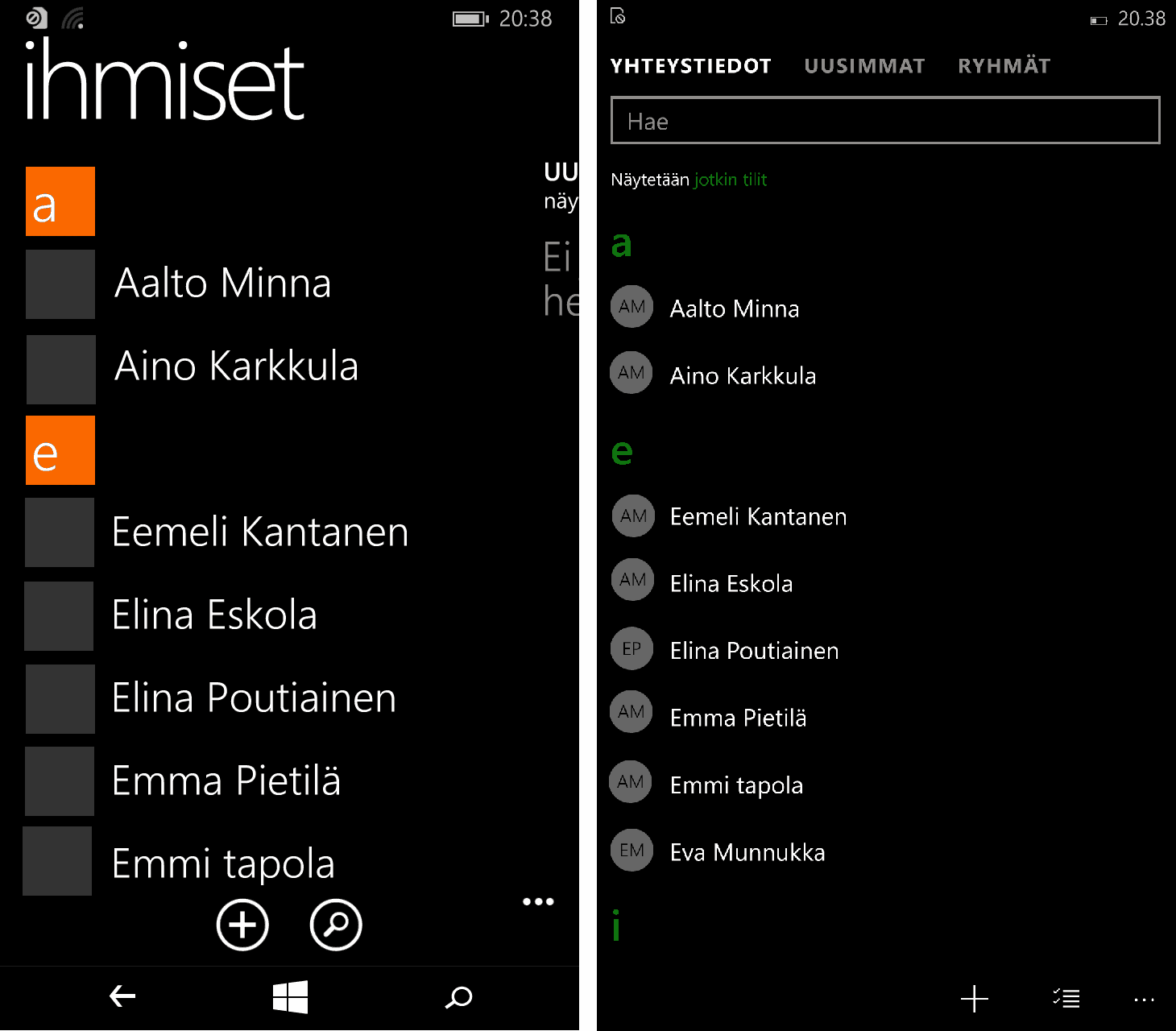Open contact Eva Munnukka
Viewport: 1176px width, 1031px height.
coord(747,852)
